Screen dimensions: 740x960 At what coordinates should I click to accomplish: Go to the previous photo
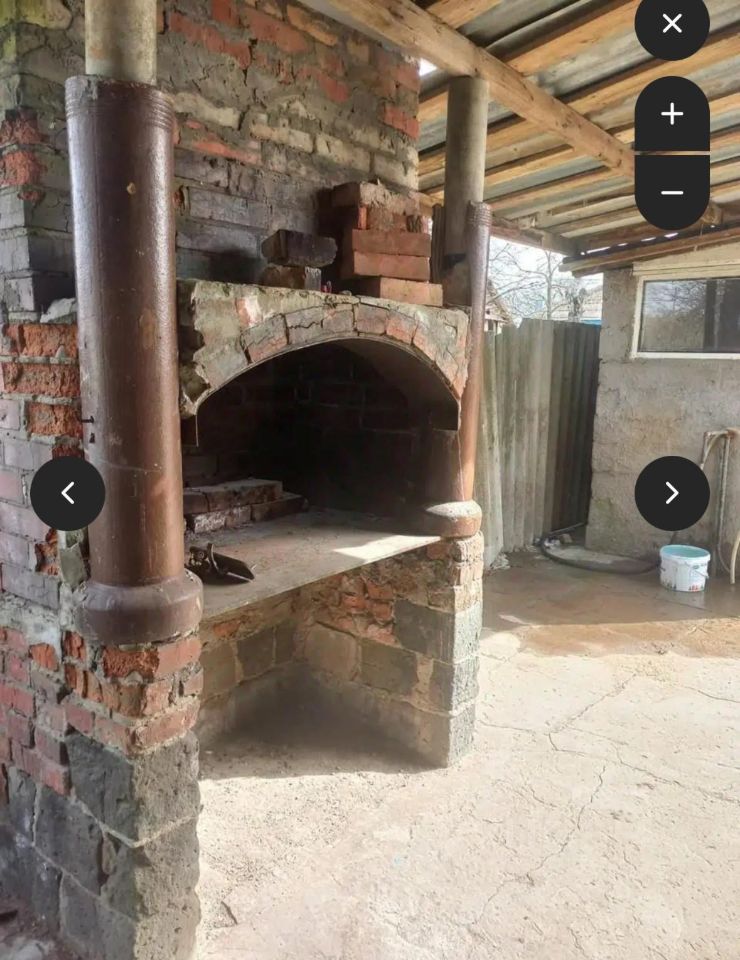[67, 493]
